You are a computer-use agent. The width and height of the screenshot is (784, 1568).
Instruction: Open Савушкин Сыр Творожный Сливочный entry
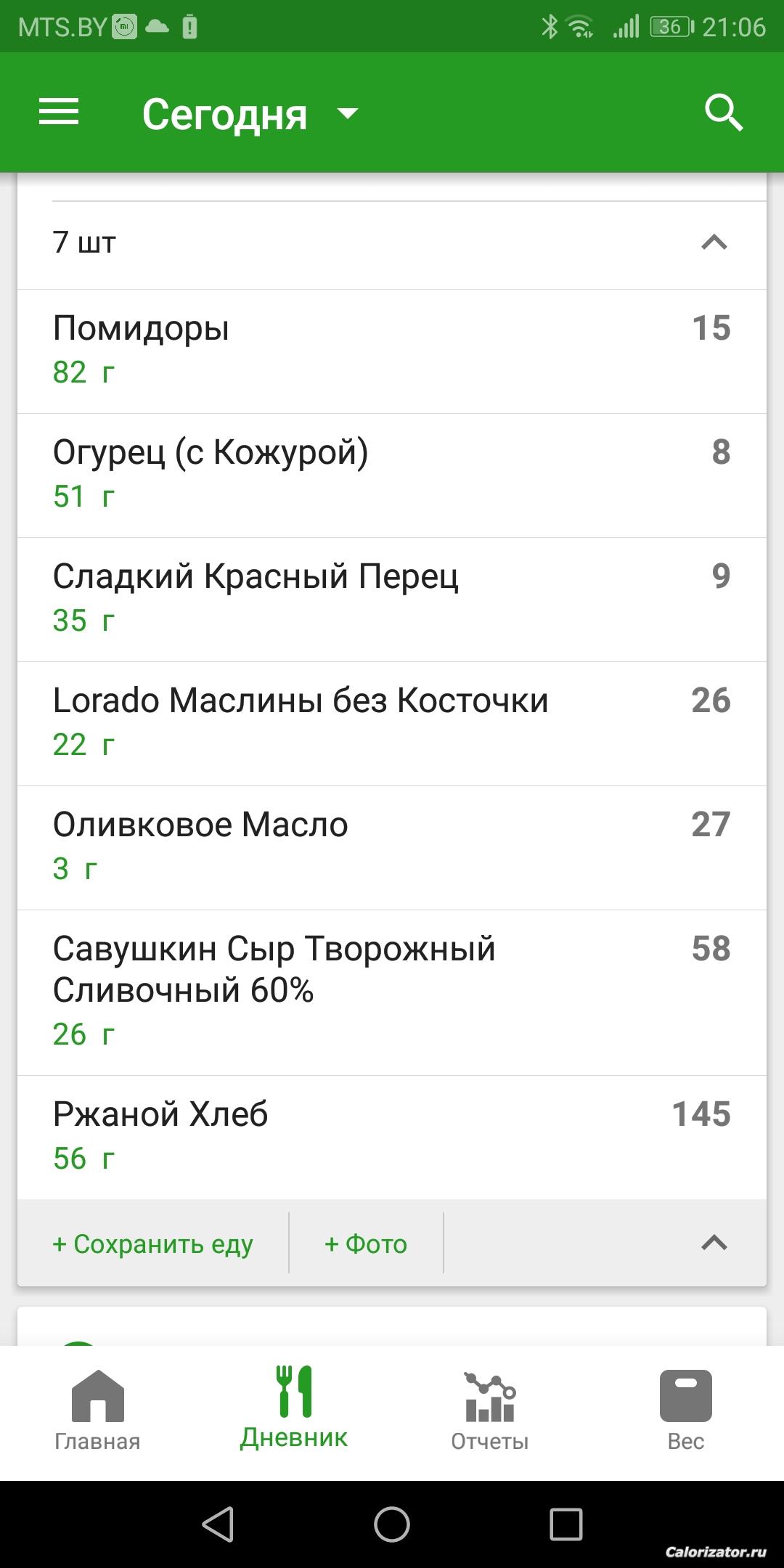pyautogui.click(x=392, y=992)
